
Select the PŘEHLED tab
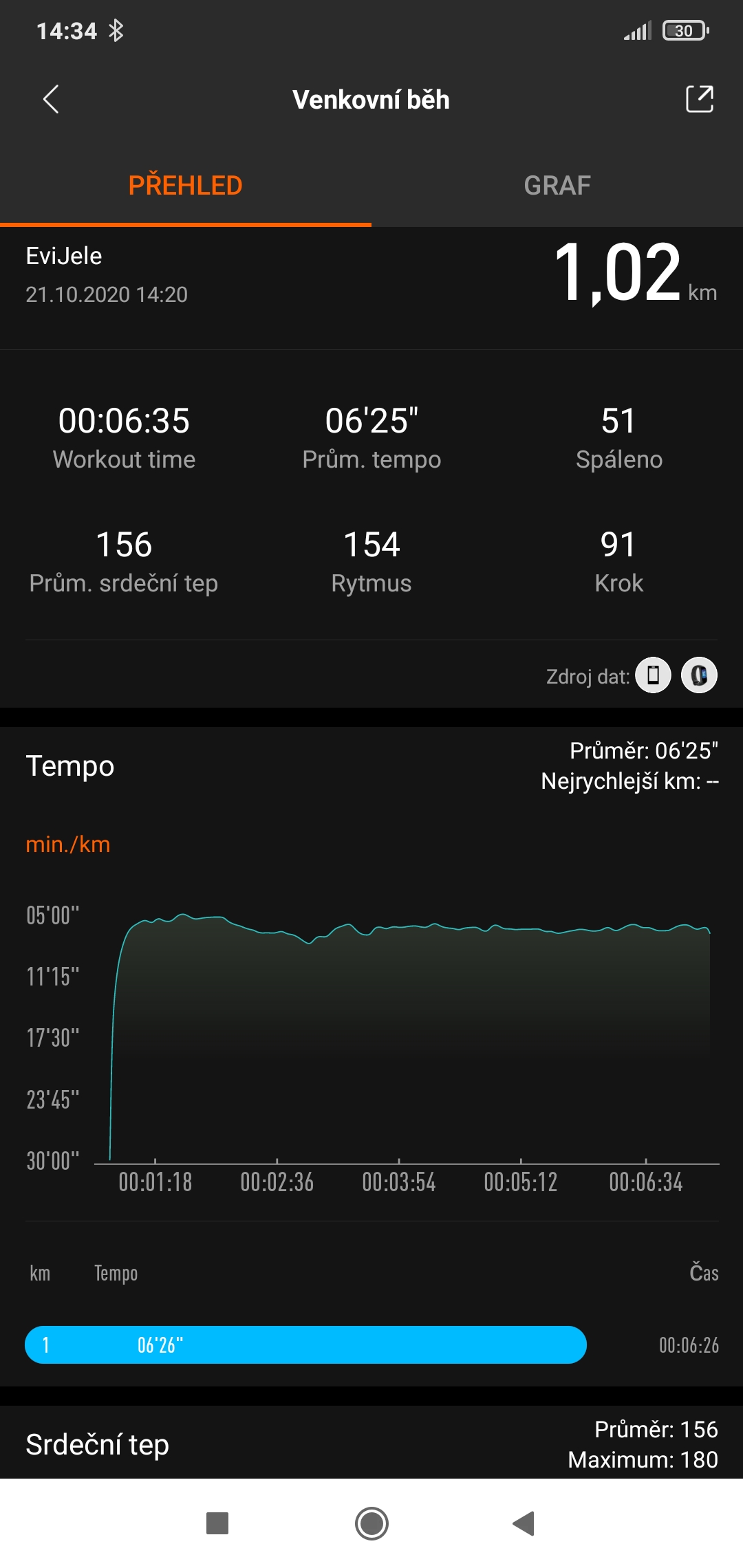[186, 186]
